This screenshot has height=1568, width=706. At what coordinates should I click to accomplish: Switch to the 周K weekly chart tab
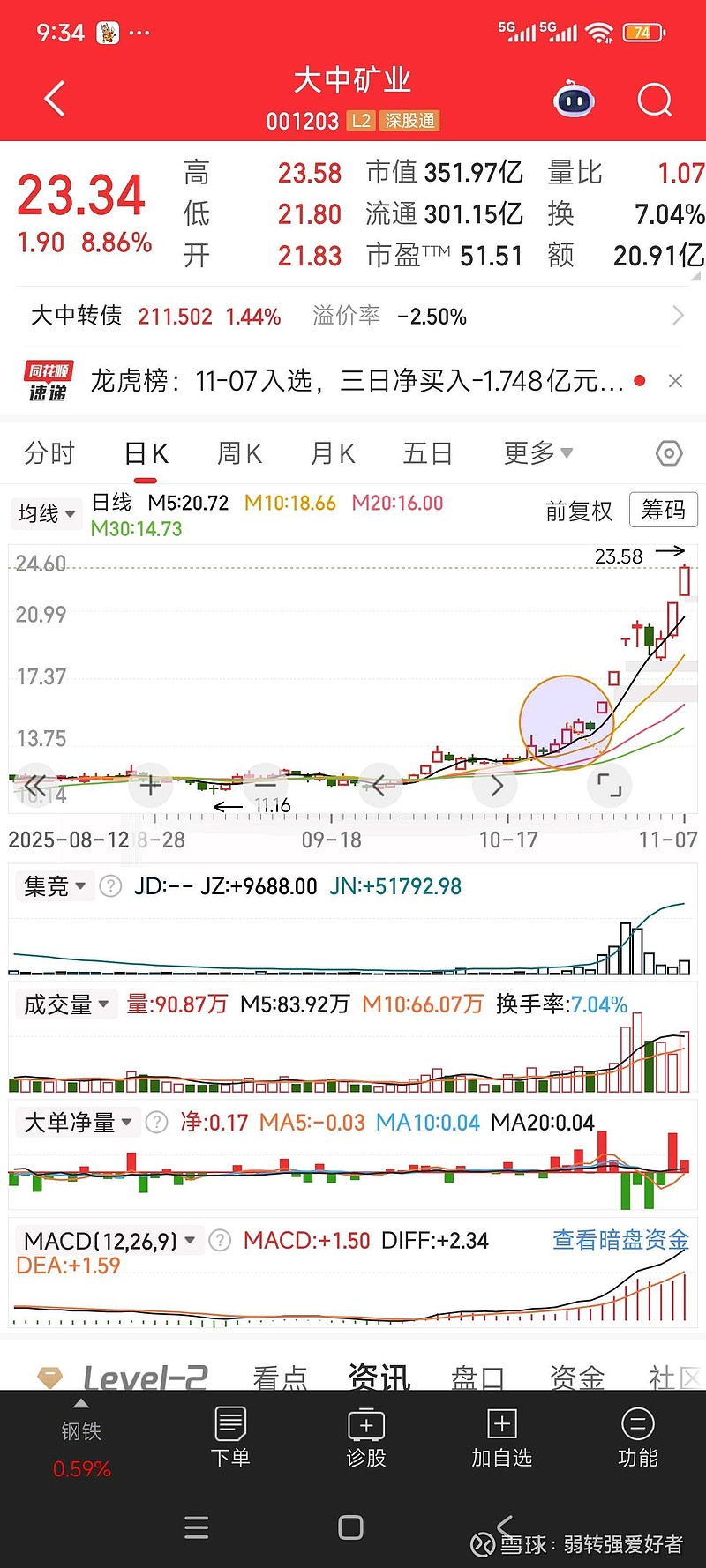pyautogui.click(x=238, y=452)
